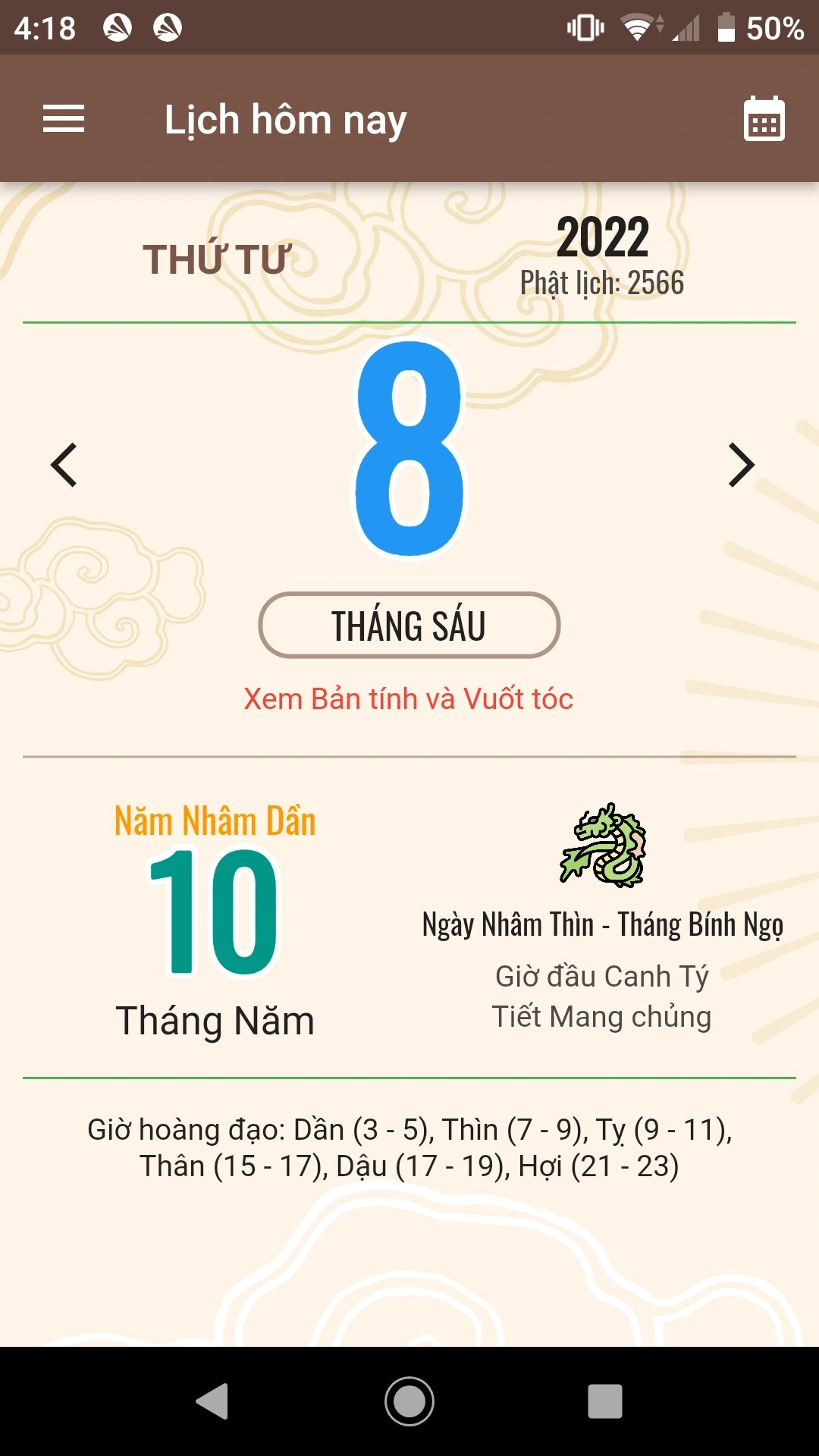Open 'Xem Bản tính và Vuốt tóc' link
Screen dimensions: 819x1456
(x=409, y=698)
